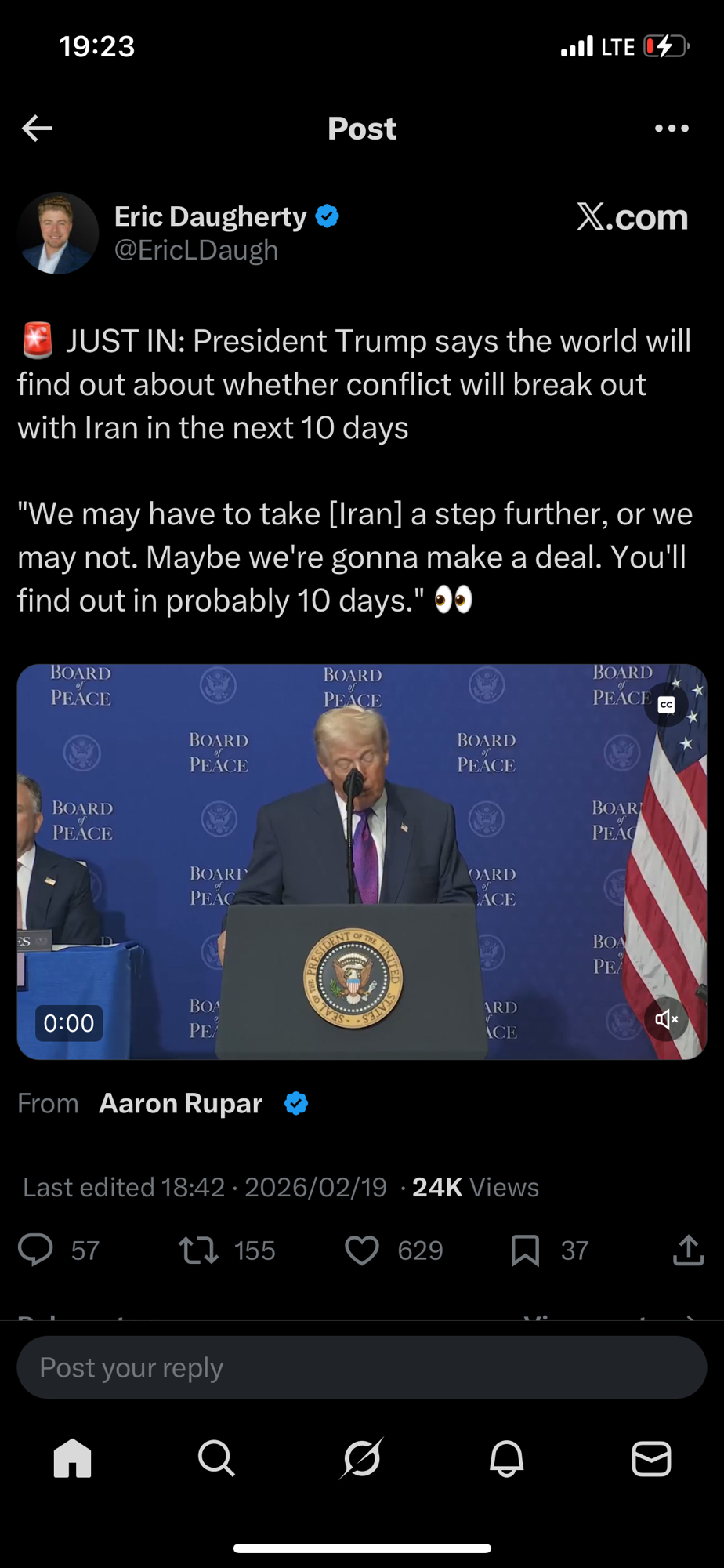Go back using the back arrow
This screenshot has height=1568, width=724.
click(37, 128)
